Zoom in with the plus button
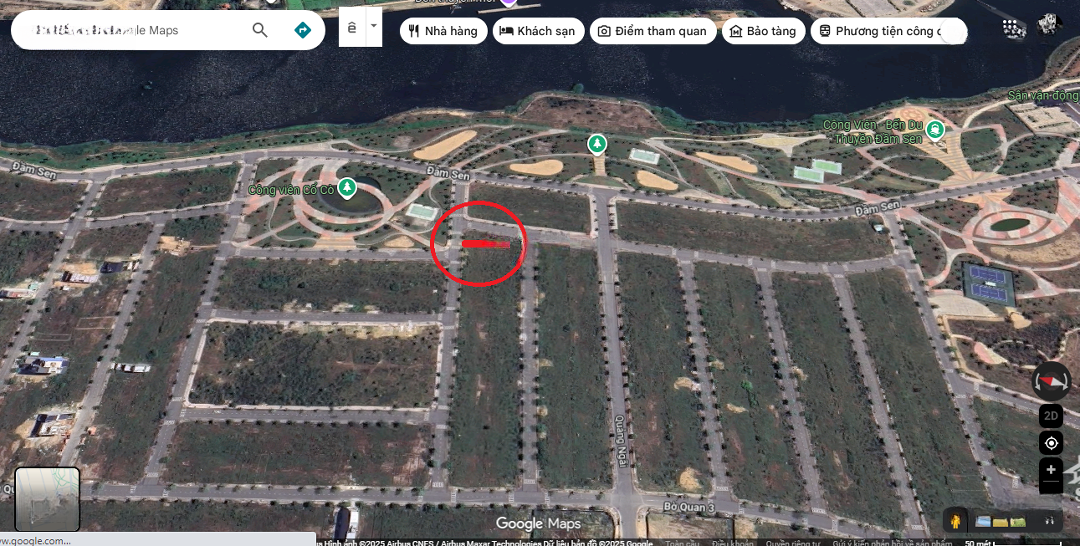The width and height of the screenshot is (1080, 546). (x=1051, y=469)
